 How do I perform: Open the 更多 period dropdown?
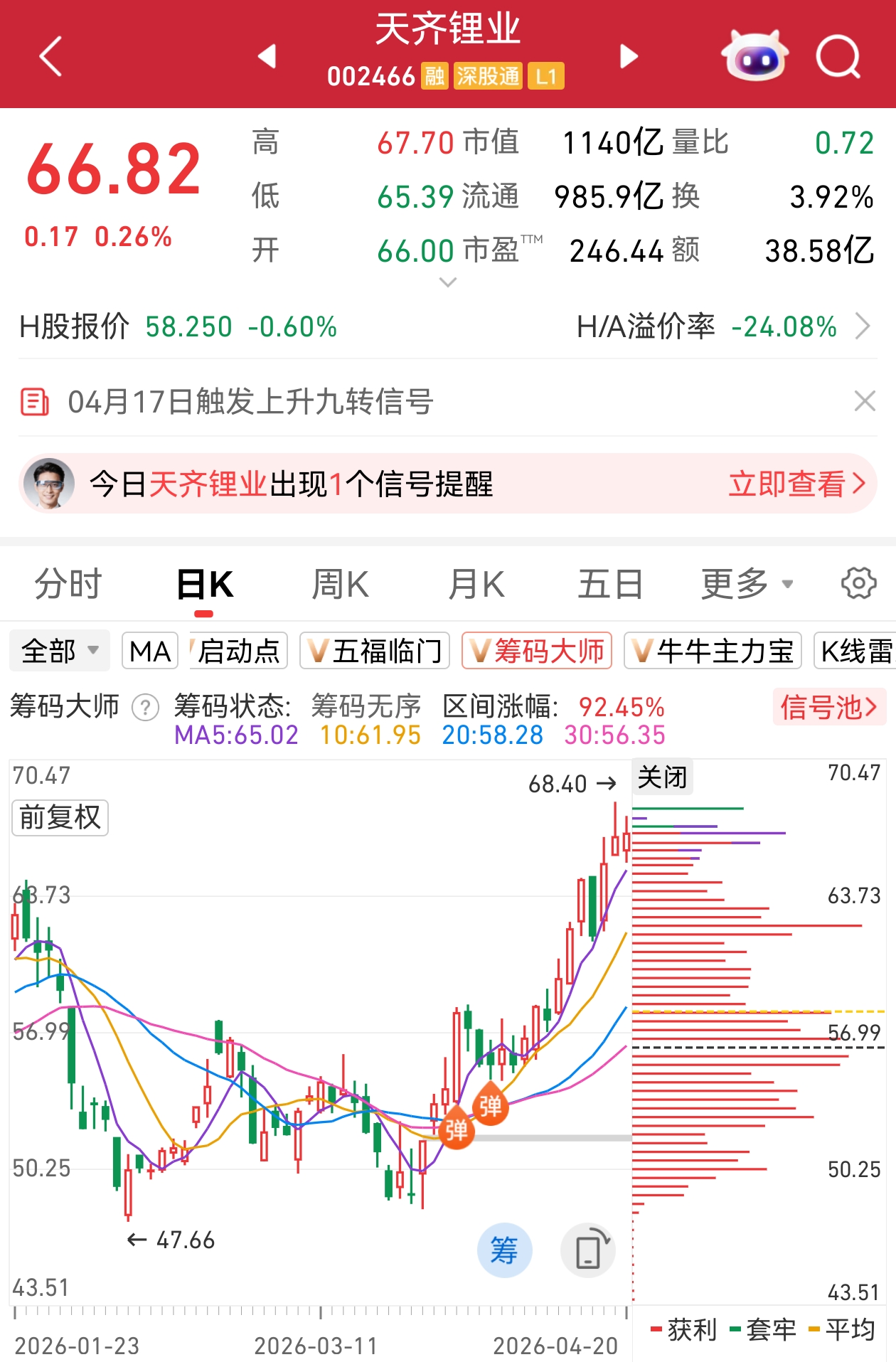pyautogui.click(x=747, y=585)
